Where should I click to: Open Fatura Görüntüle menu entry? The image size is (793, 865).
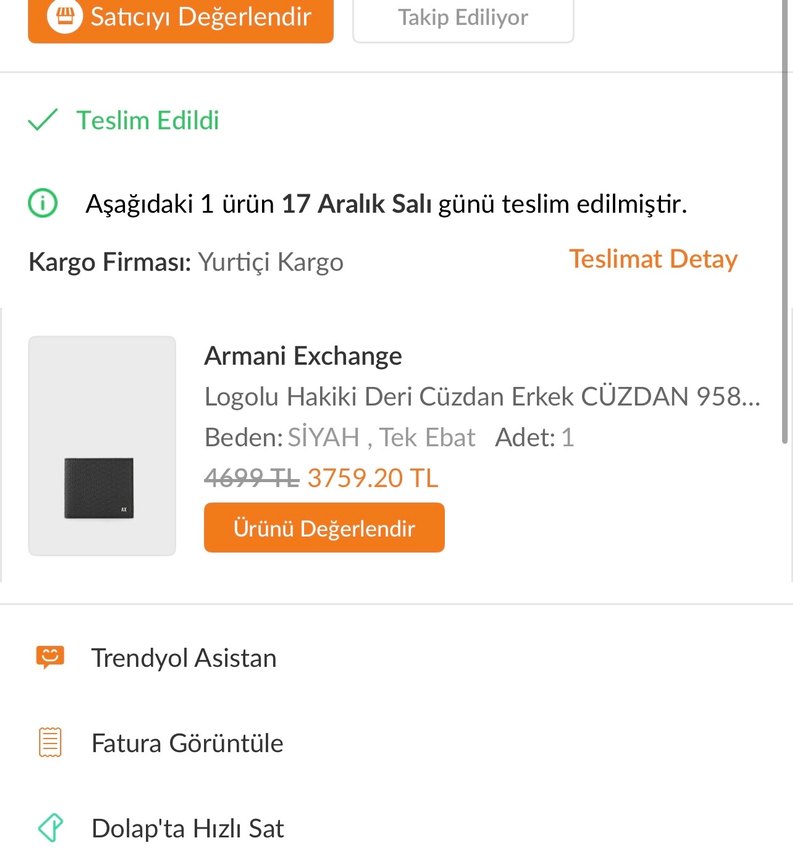pos(187,743)
